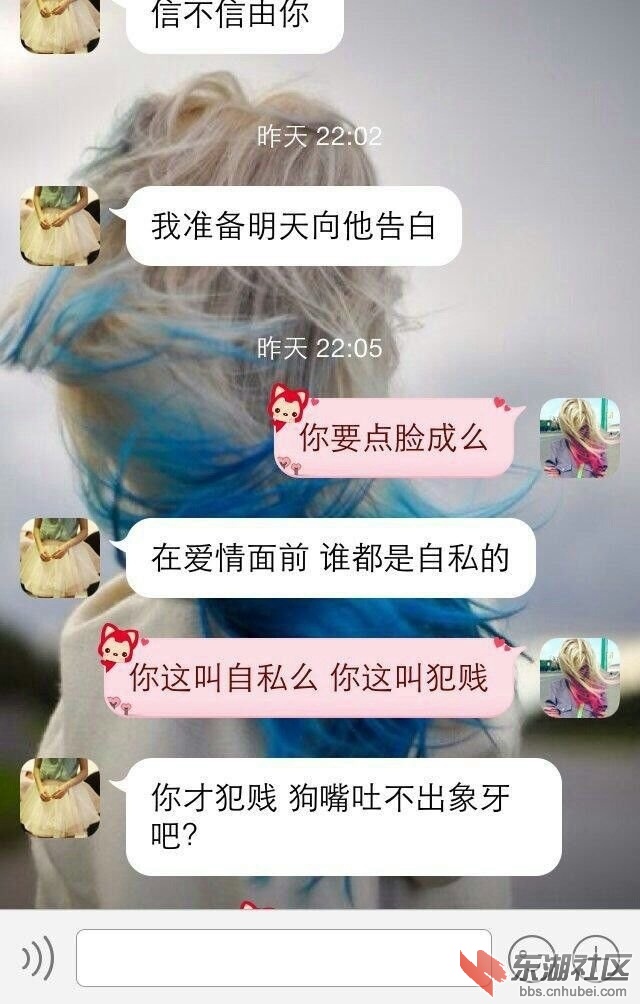Open own avatar beside 你这叫自私么 message
This screenshot has width=640, height=1004.
pyautogui.click(x=580, y=678)
